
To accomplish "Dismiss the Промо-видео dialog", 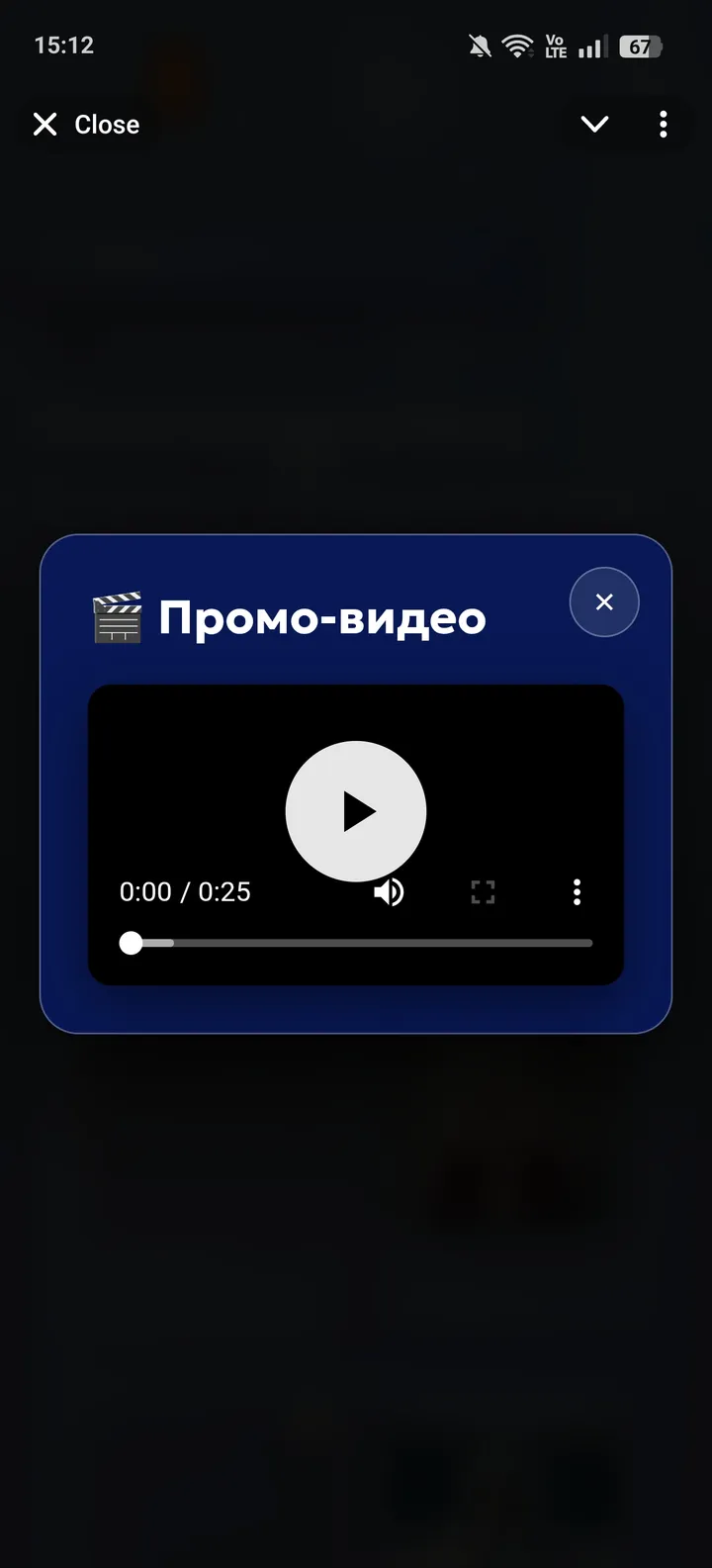I will click(604, 601).
